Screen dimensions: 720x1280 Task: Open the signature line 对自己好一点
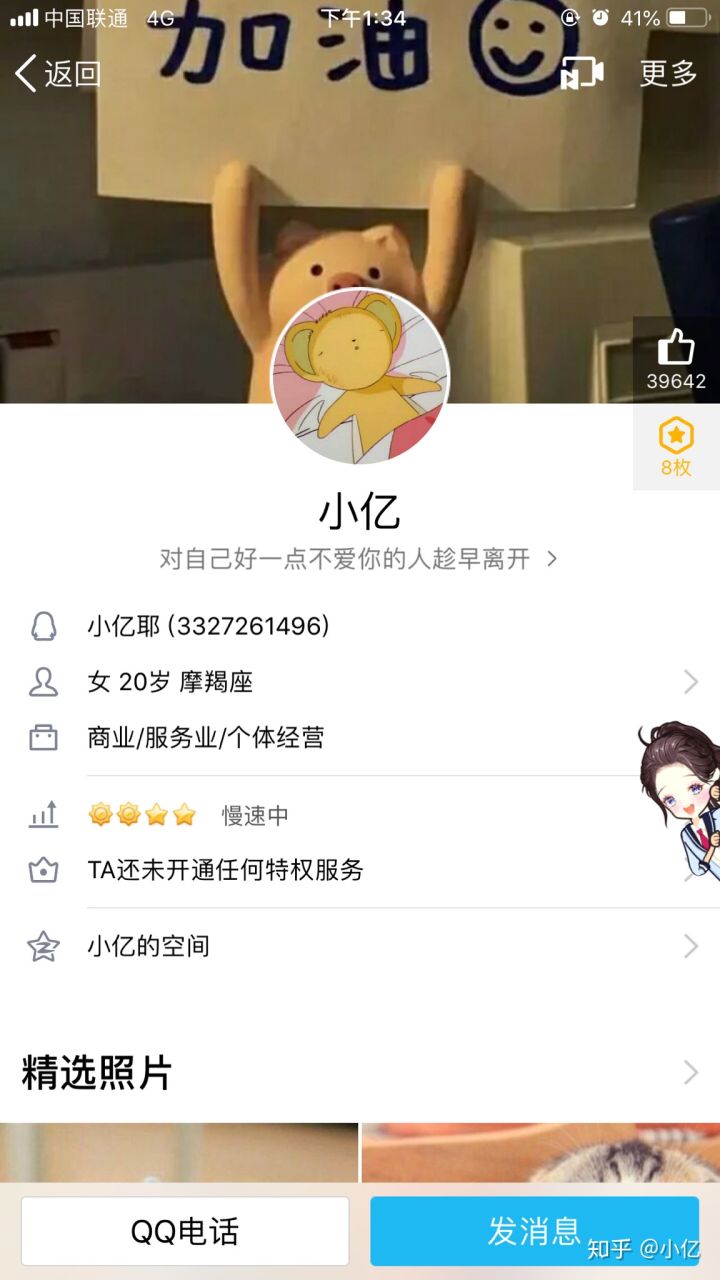pyautogui.click(x=358, y=558)
